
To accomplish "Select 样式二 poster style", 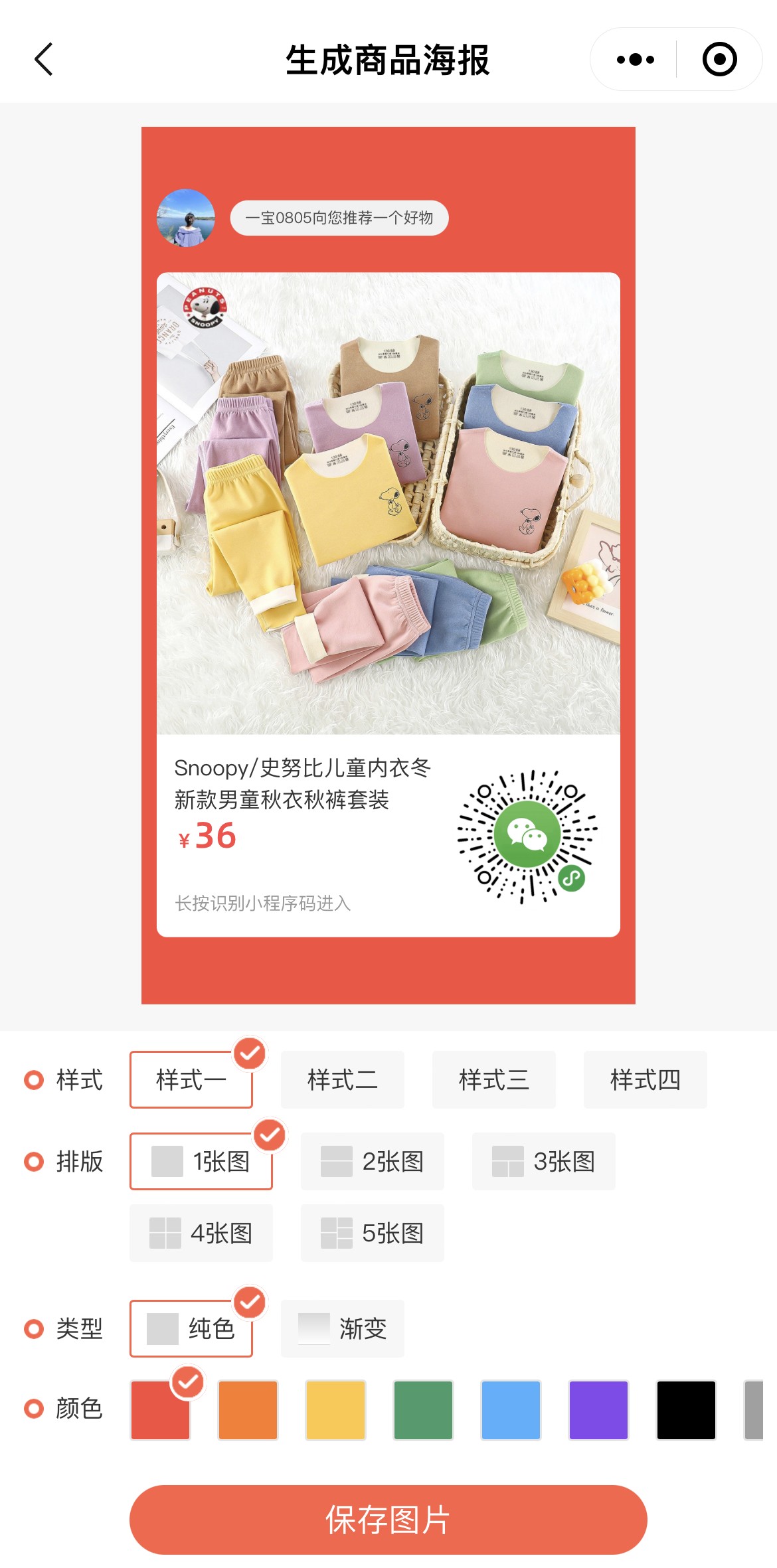I will [342, 1079].
